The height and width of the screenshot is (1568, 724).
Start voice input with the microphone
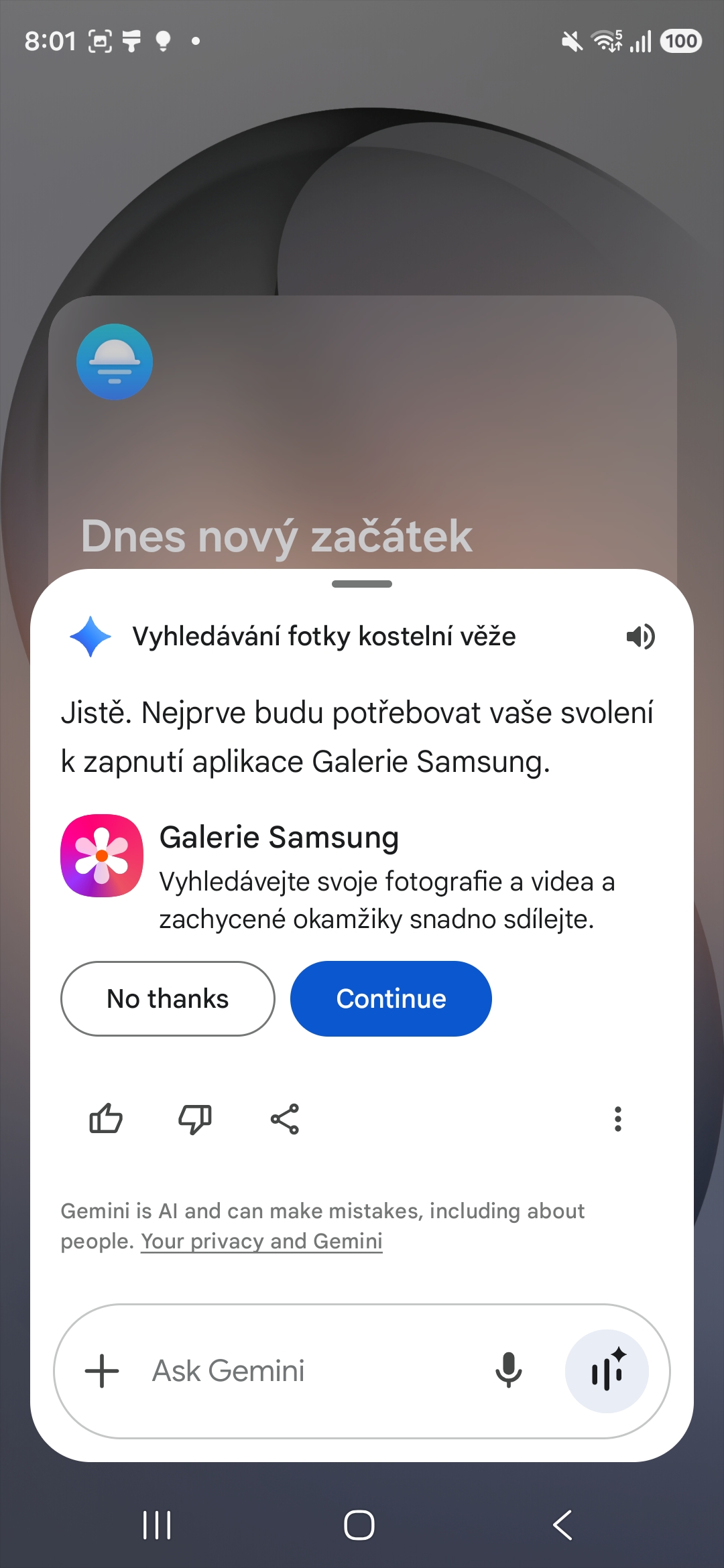[508, 1371]
